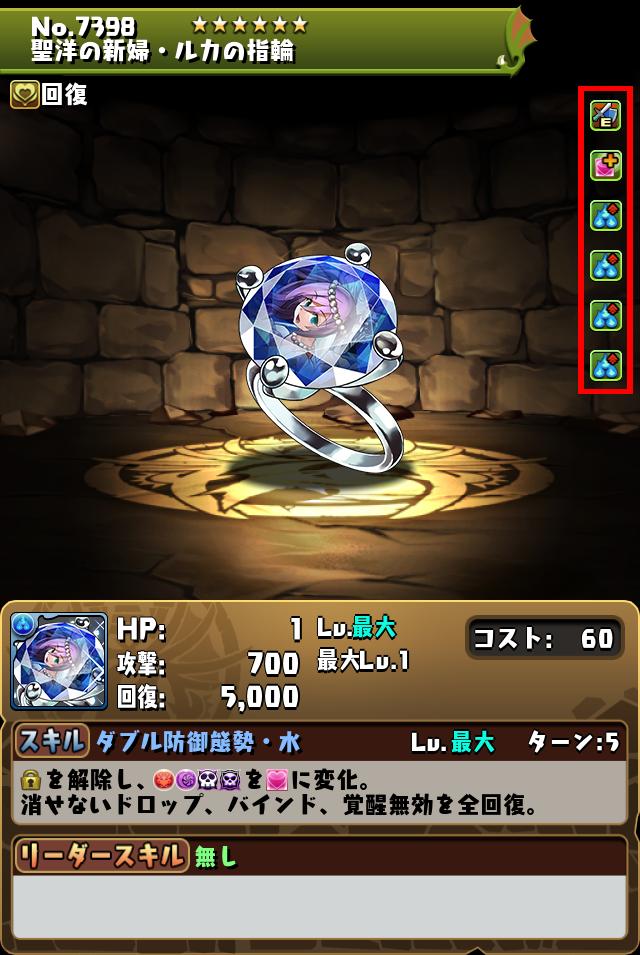The height and width of the screenshot is (955, 640).
Task: Tap the heart-plus awakening icon
Action: tap(606, 165)
